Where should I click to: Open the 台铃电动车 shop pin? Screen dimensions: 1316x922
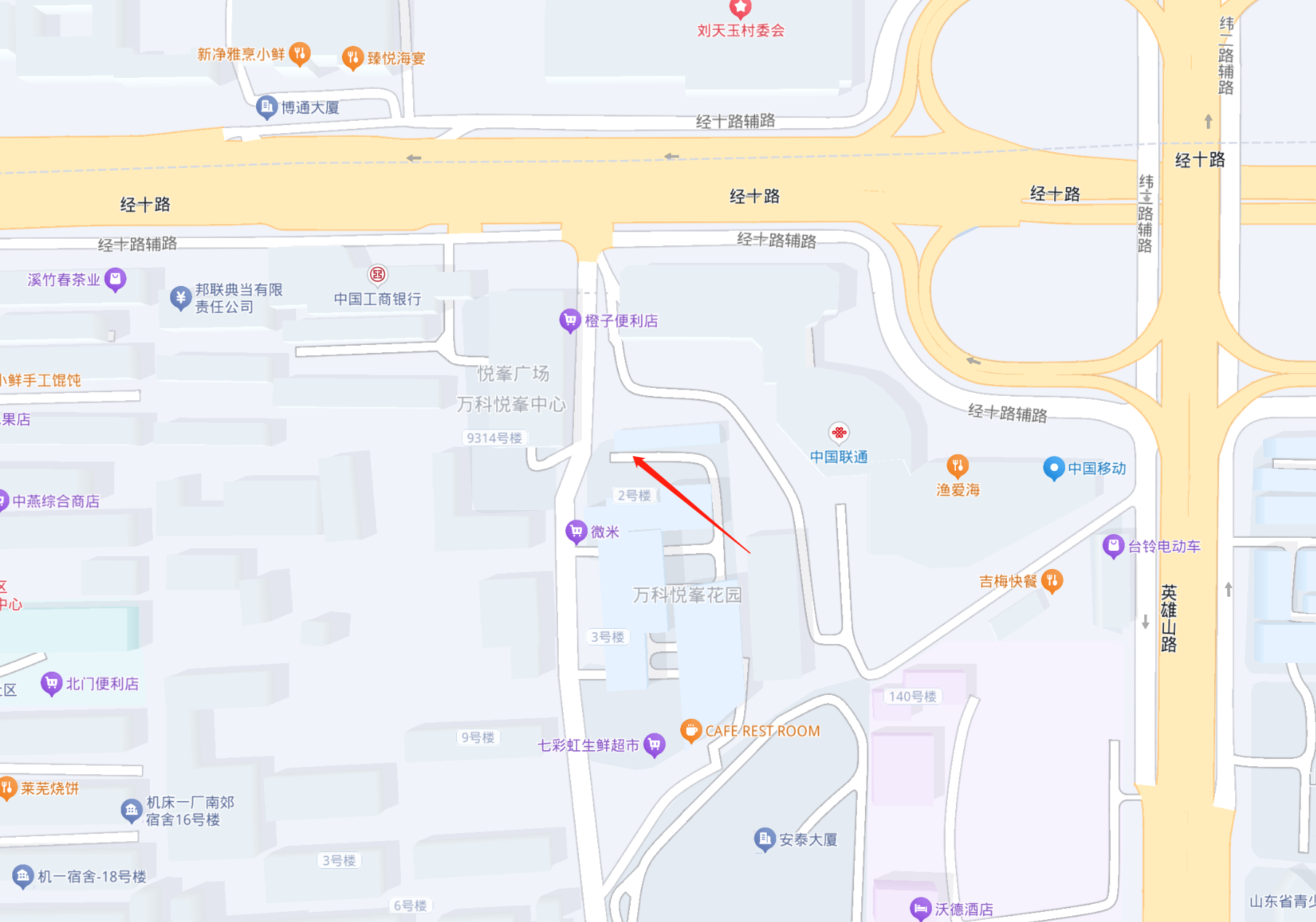pyautogui.click(x=1113, y=546)
